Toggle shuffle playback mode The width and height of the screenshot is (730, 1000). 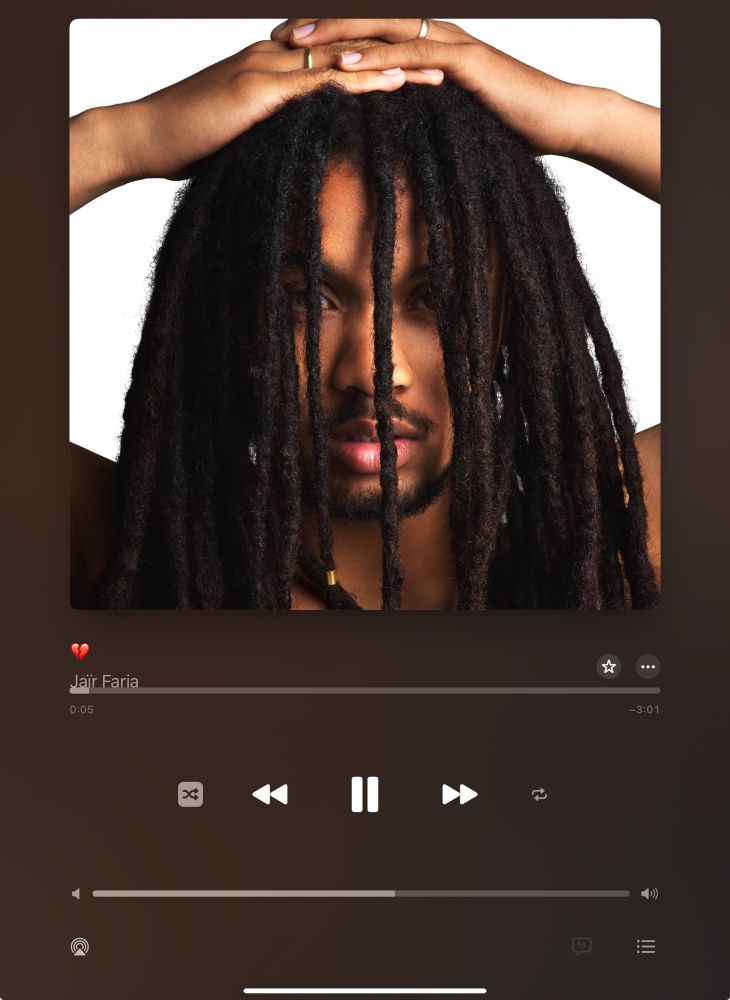(x=190, y=794)
